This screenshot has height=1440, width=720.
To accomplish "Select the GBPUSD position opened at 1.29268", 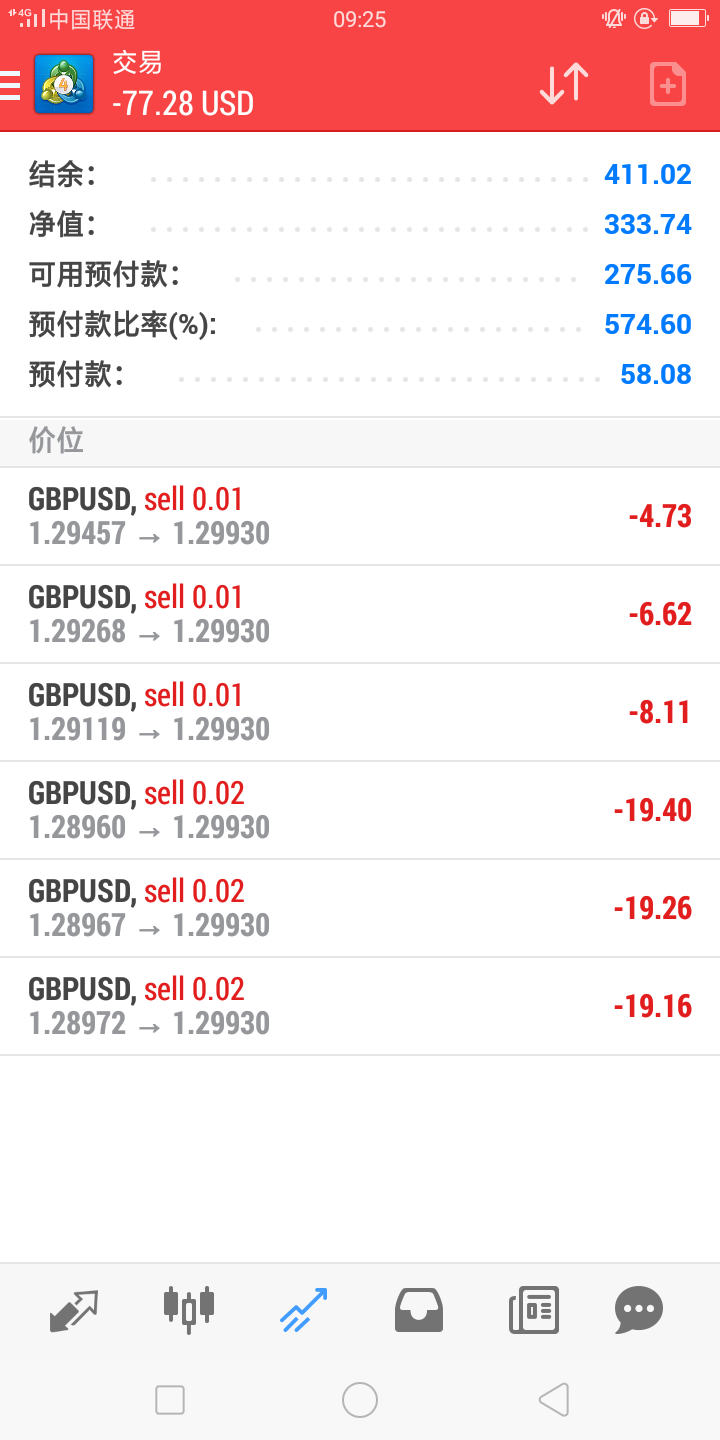I will 360,614.
